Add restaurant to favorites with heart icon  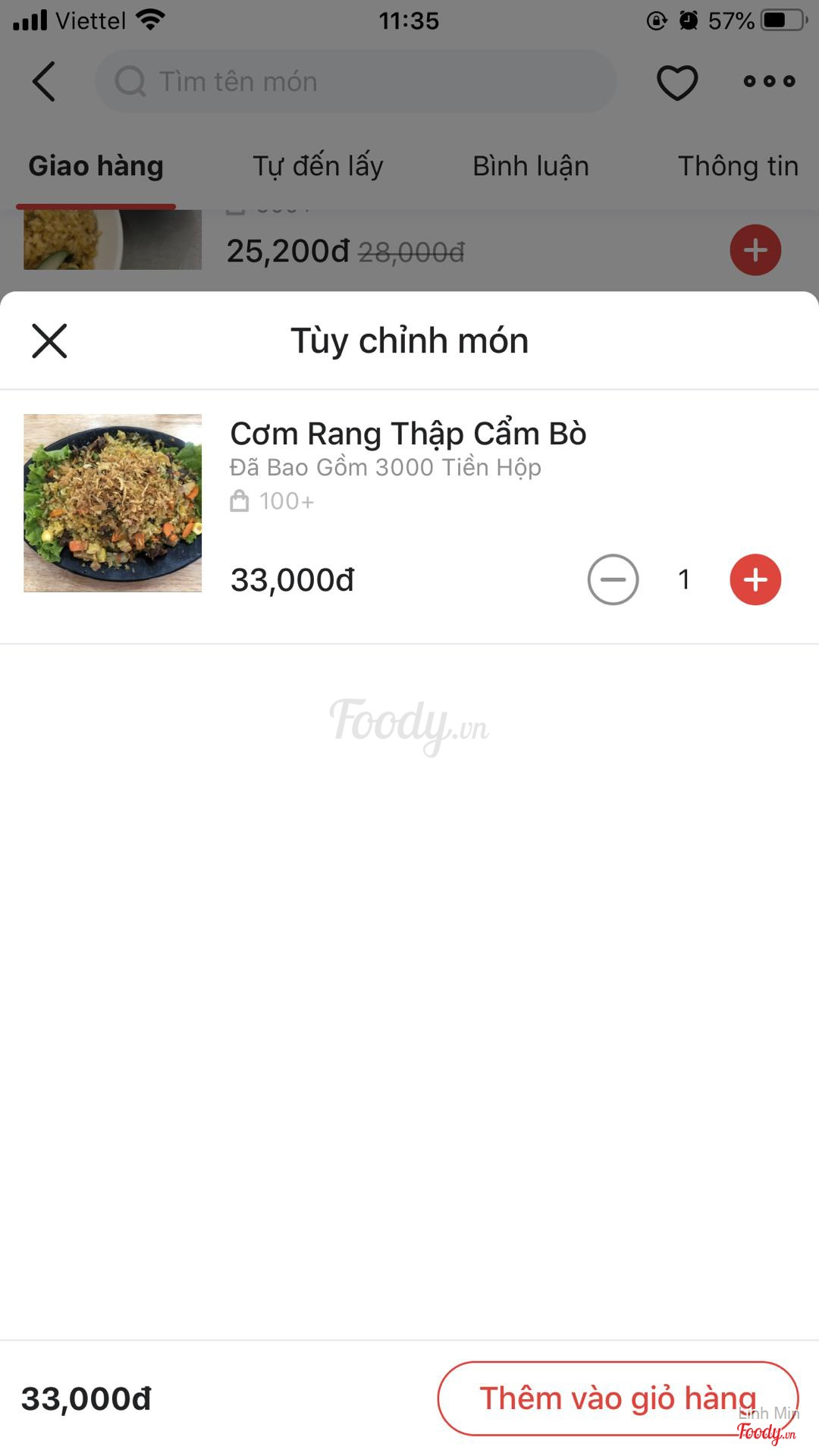pos(676,82)
